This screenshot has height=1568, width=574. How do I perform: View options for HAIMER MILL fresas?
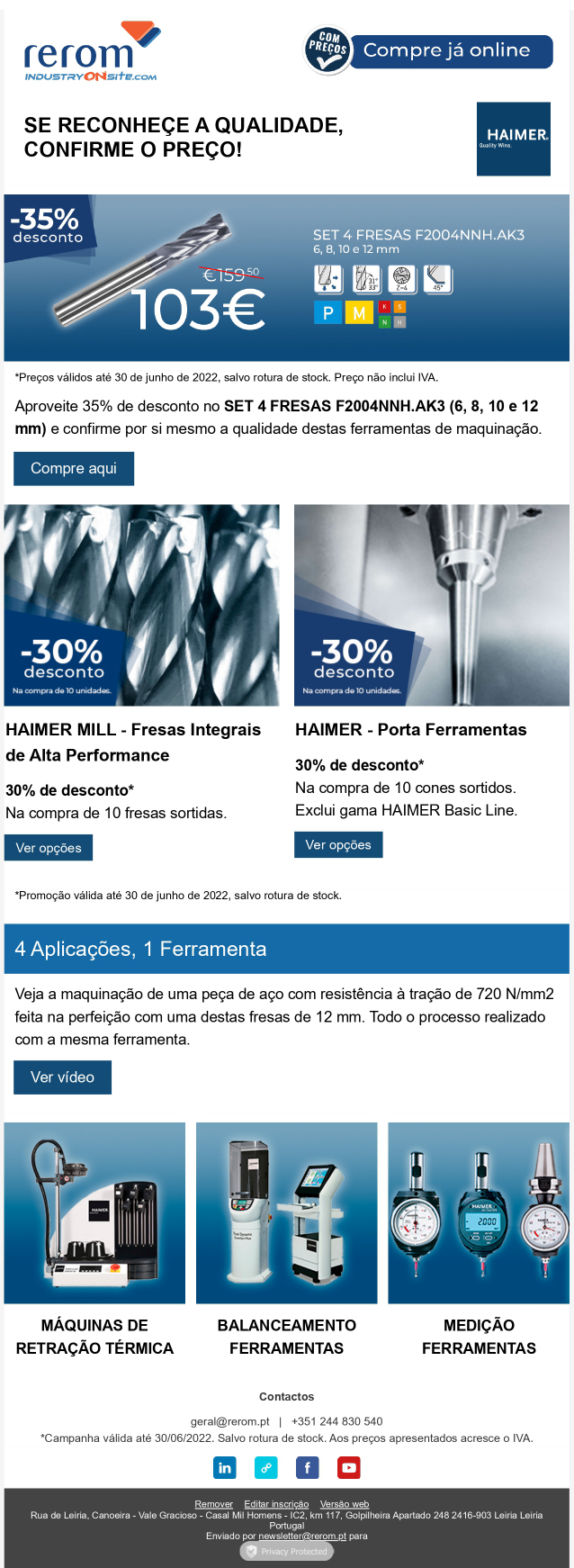point(49,848)
